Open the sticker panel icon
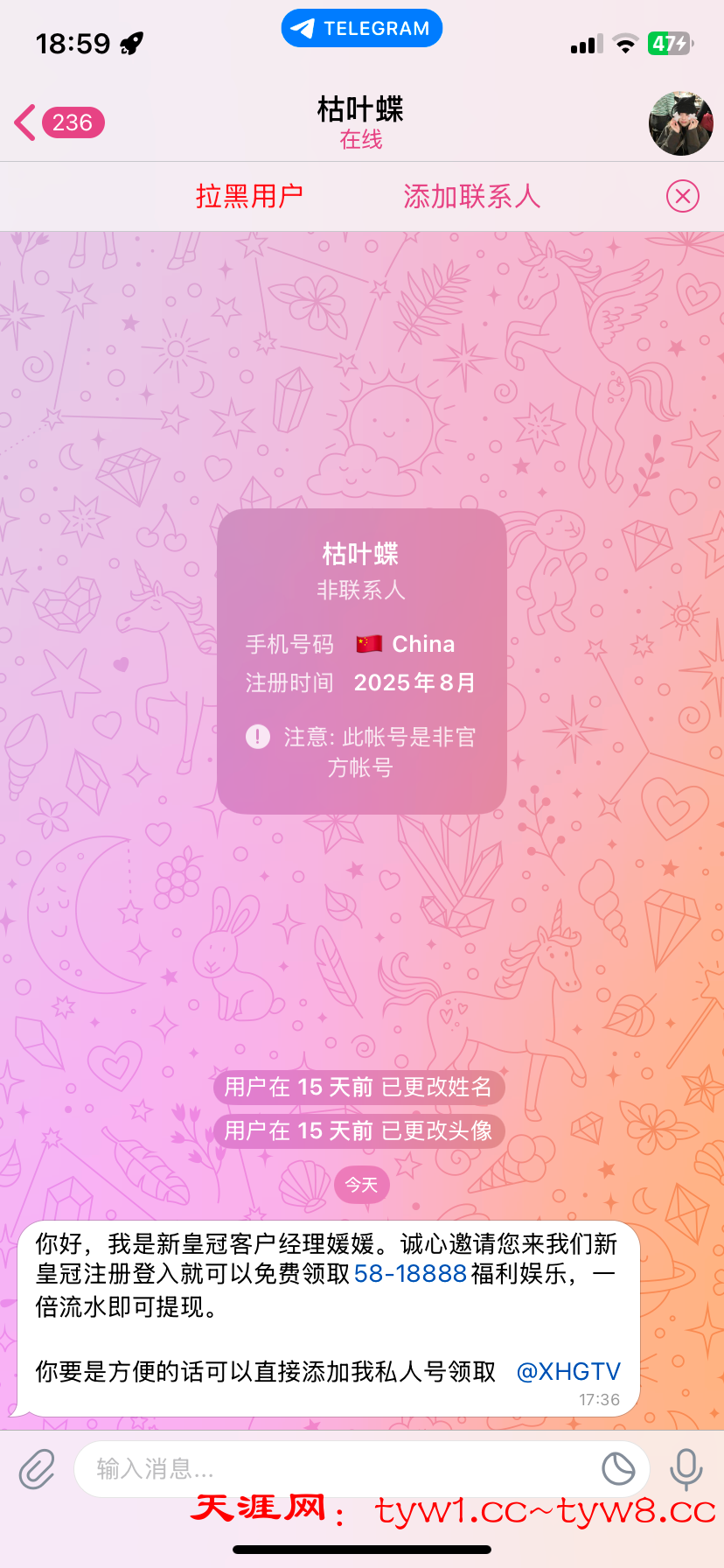This screenshot has height=1568, width=724. [x=618, y=1468]
